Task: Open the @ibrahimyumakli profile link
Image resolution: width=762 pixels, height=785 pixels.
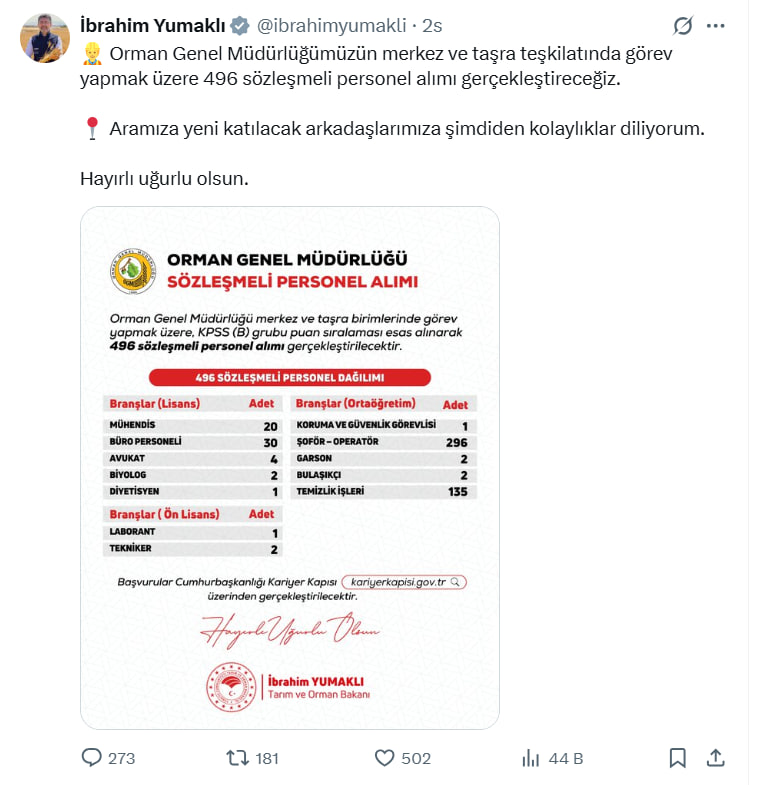Action: click(335, 25)
